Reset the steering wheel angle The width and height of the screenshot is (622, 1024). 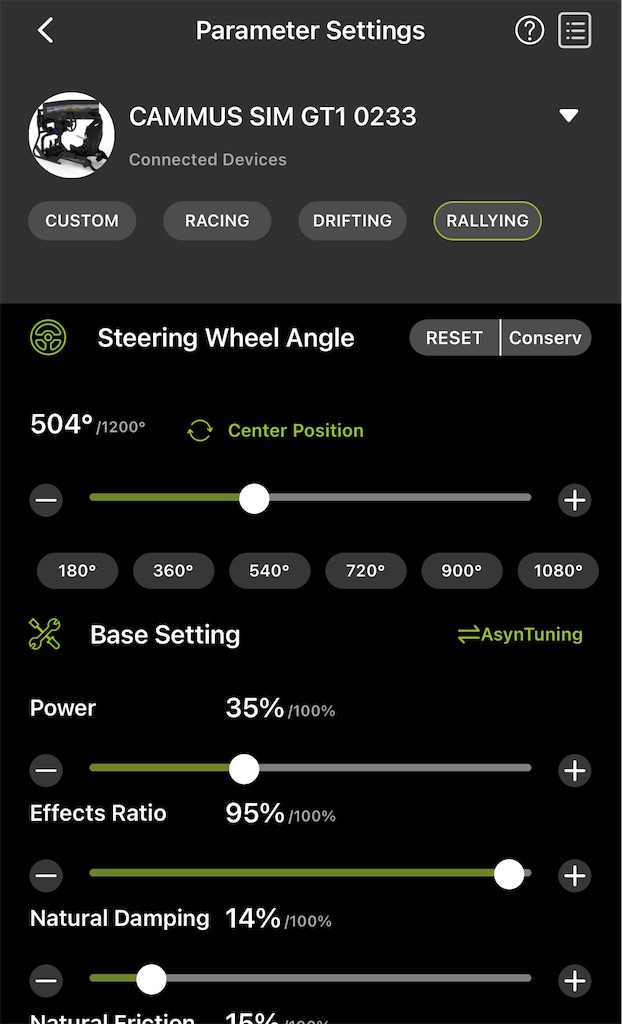pos(454,338)
